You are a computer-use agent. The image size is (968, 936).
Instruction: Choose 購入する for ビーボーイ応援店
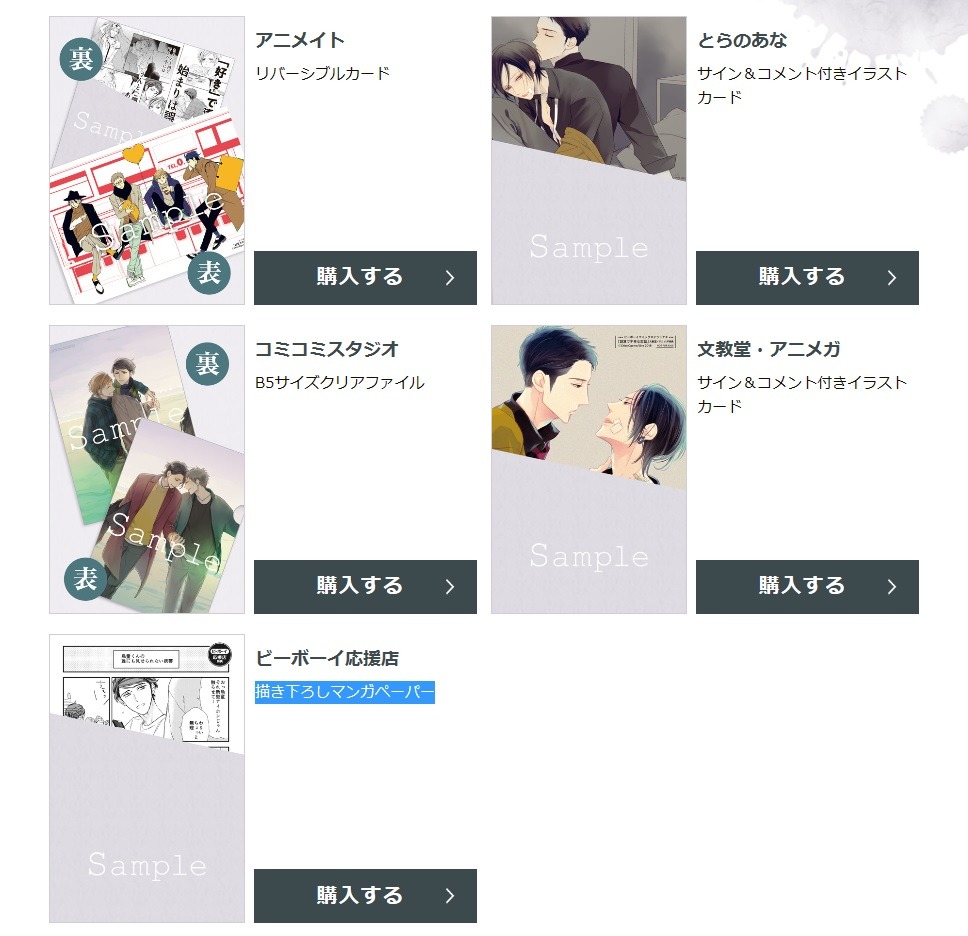point(365,895)
